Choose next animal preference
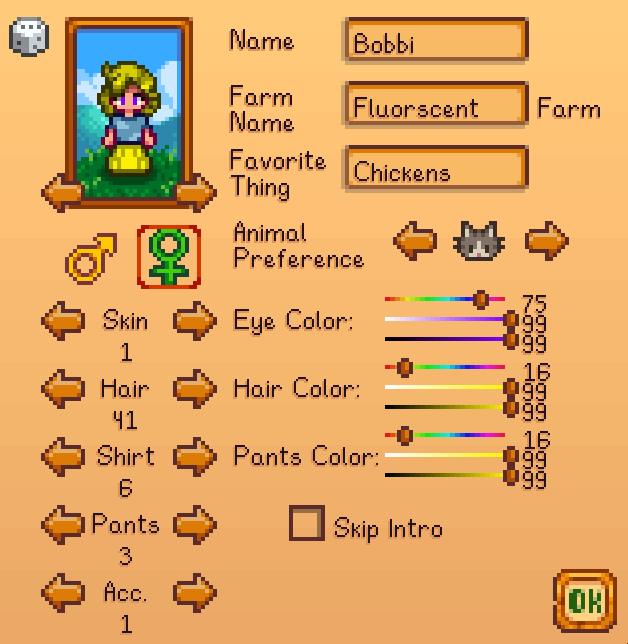 click(547, 241)
